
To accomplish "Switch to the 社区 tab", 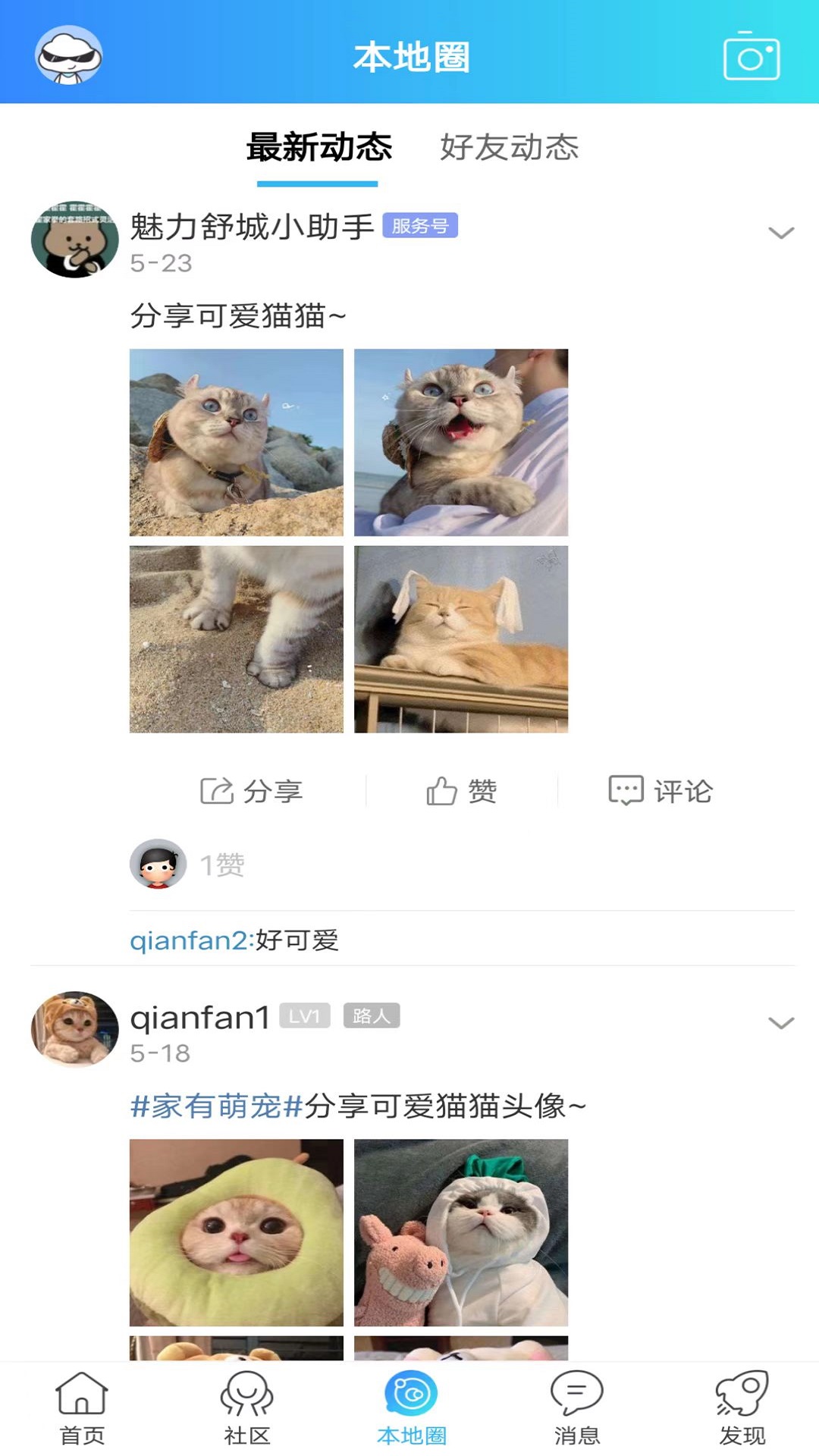I will [x=246, y=1407].
